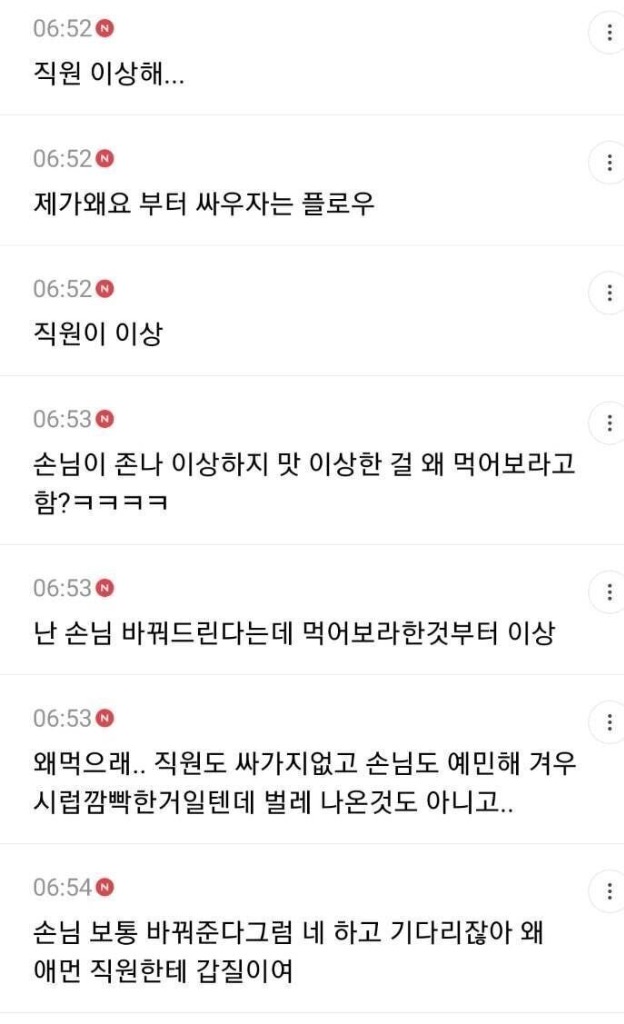Tap three-dot menu beside "직원이 이상"
Image resolution: width=624 pixels, height=1024 pixels.
609,293
